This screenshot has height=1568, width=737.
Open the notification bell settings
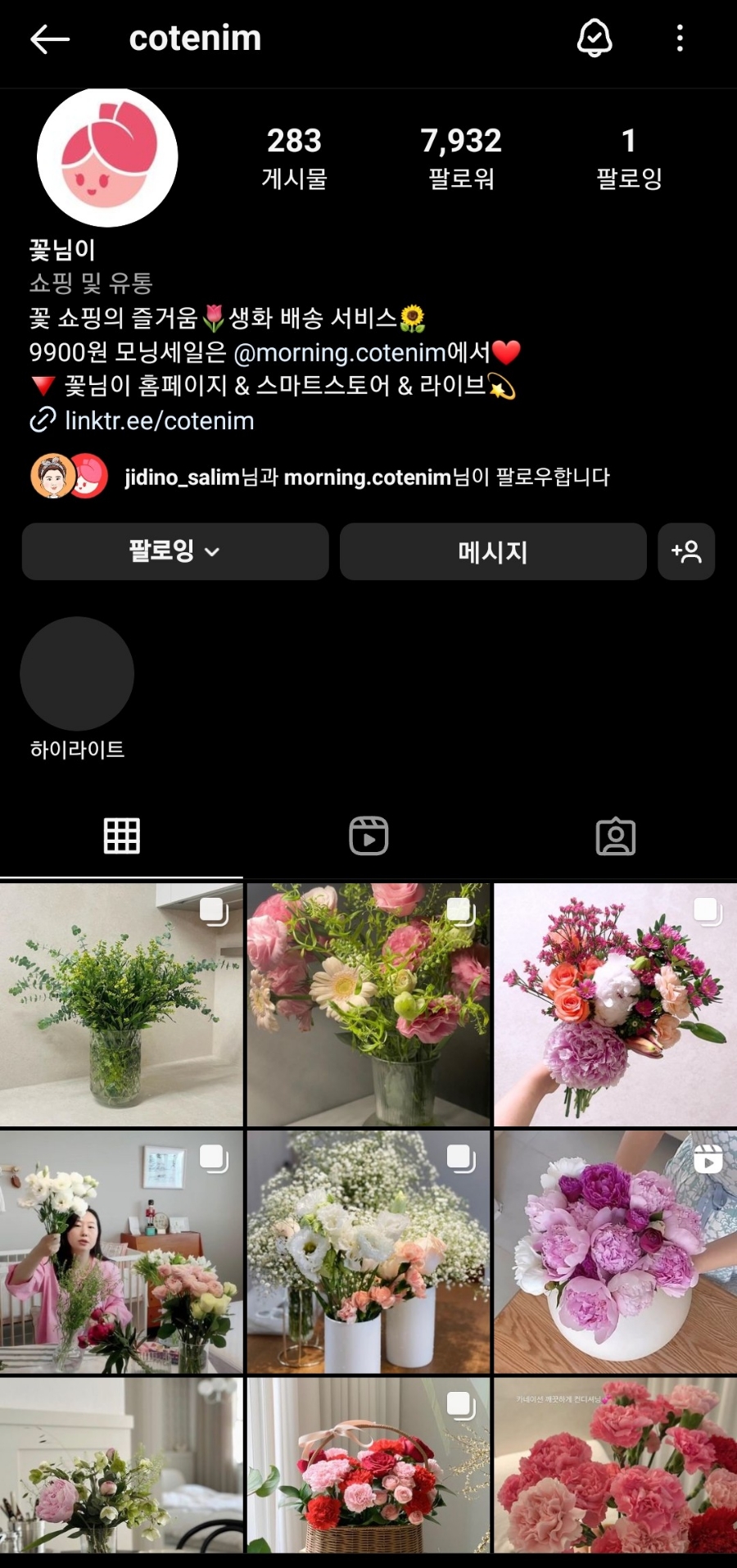click(x=595, y=39)
